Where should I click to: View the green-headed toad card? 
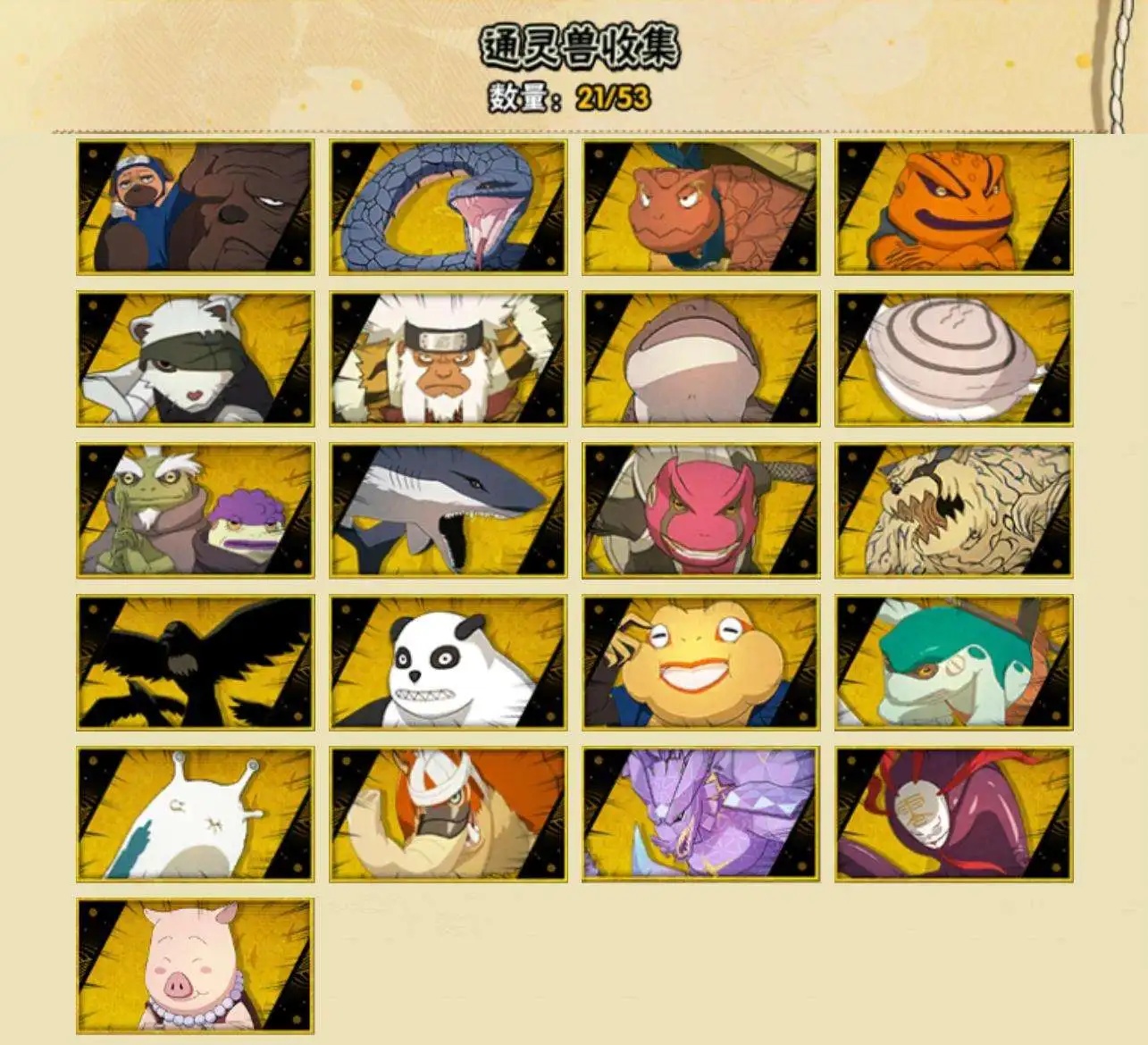[954, 663]
